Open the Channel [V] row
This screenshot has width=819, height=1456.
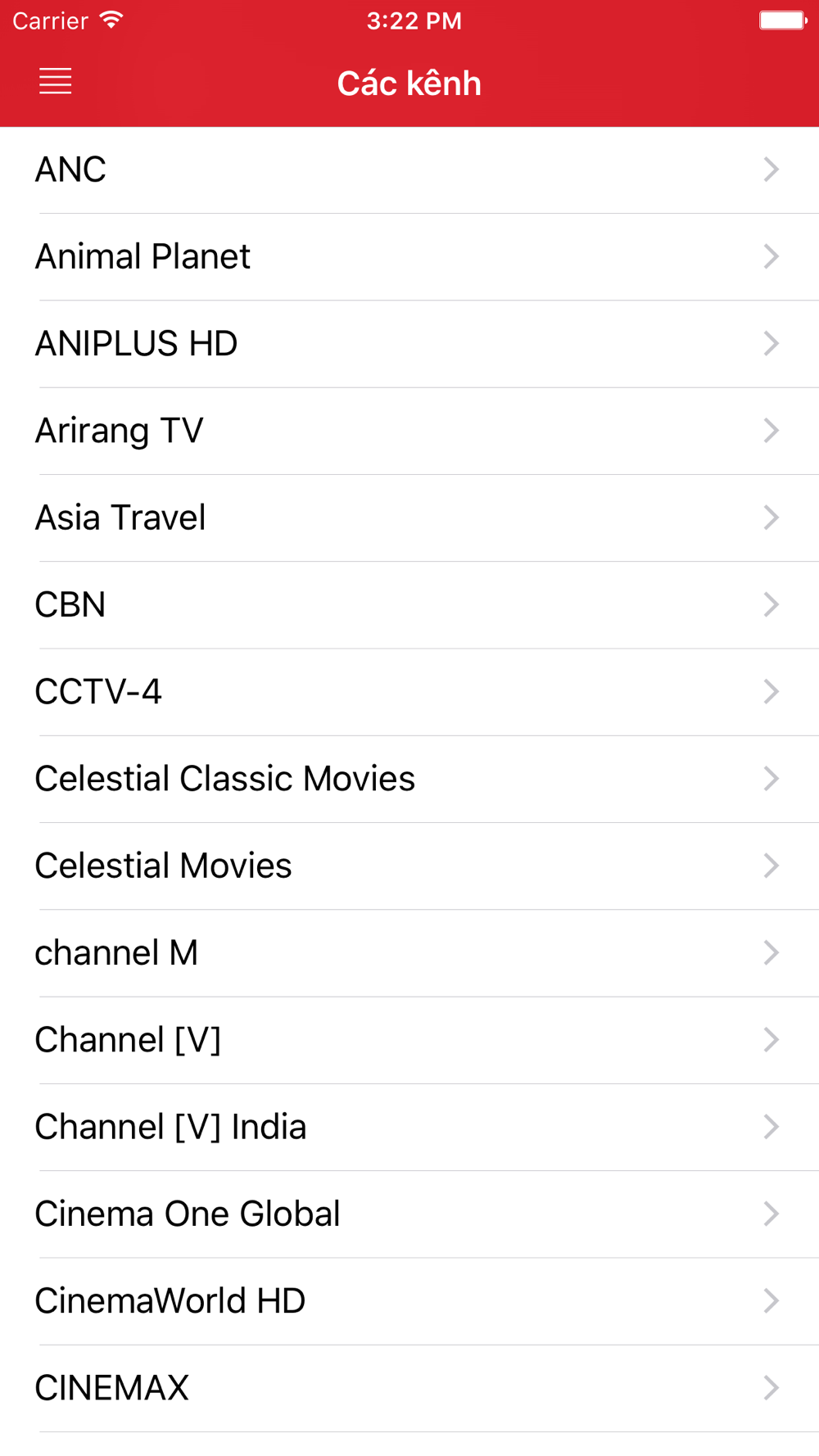click(x=409, y=1040)
